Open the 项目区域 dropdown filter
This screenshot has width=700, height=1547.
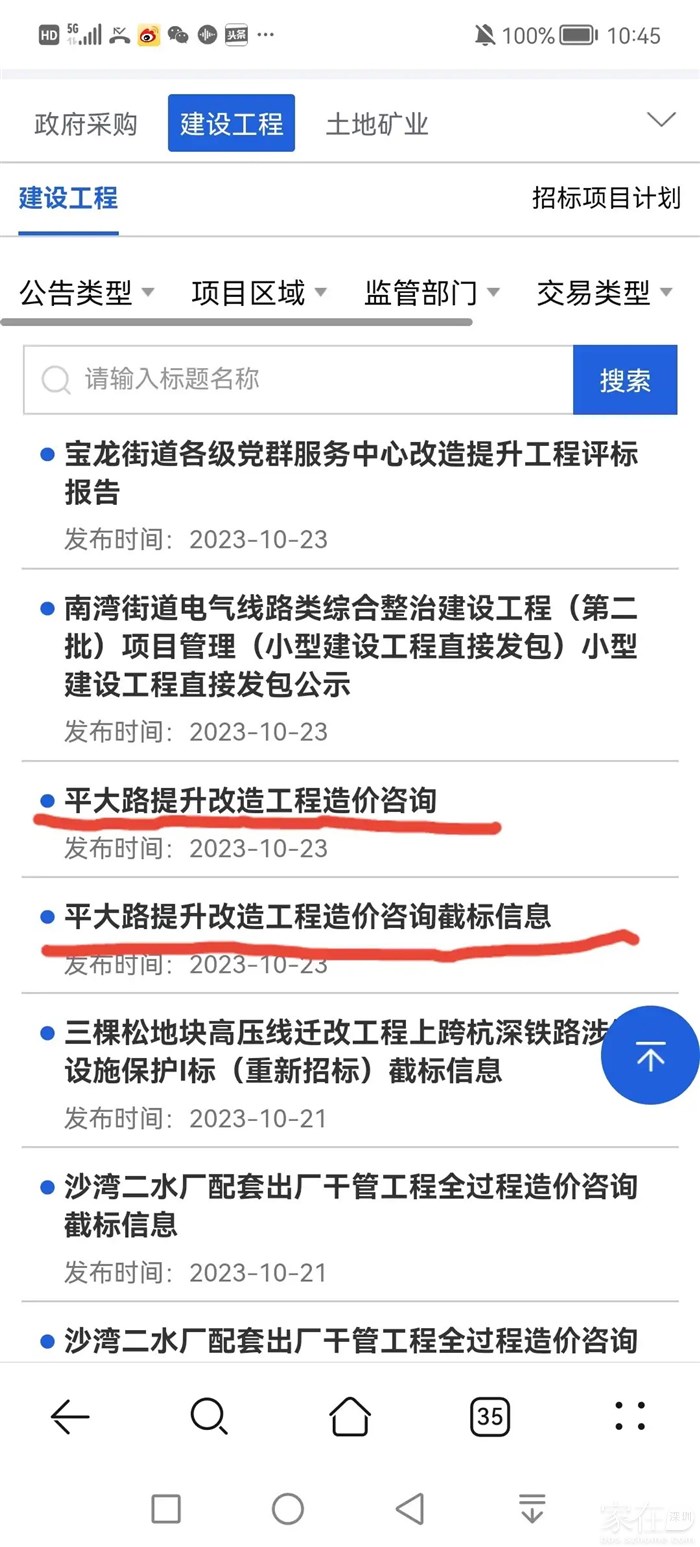[259, 293]
